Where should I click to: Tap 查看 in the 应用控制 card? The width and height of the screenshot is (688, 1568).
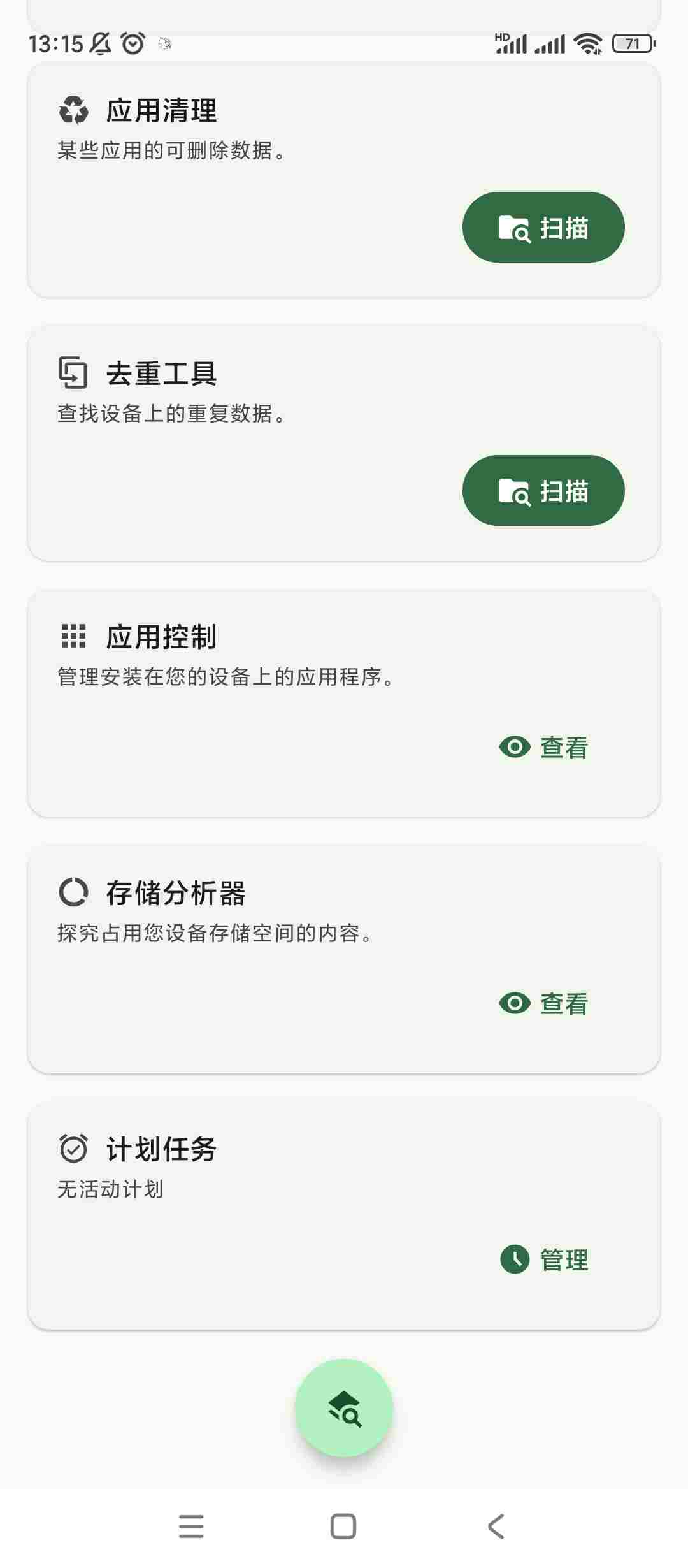(543, 747)
